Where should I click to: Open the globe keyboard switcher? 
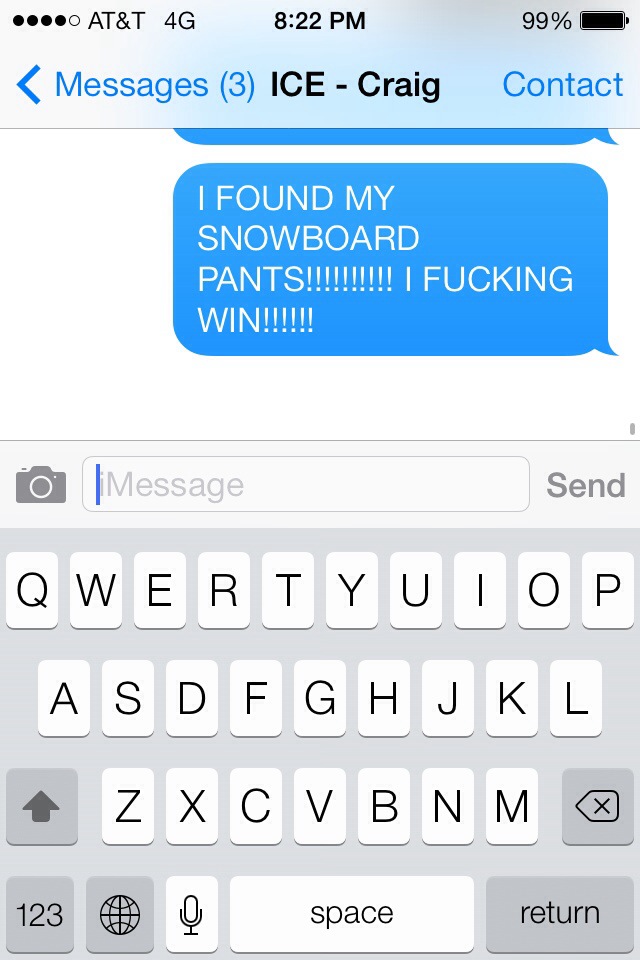click(120, 913)
